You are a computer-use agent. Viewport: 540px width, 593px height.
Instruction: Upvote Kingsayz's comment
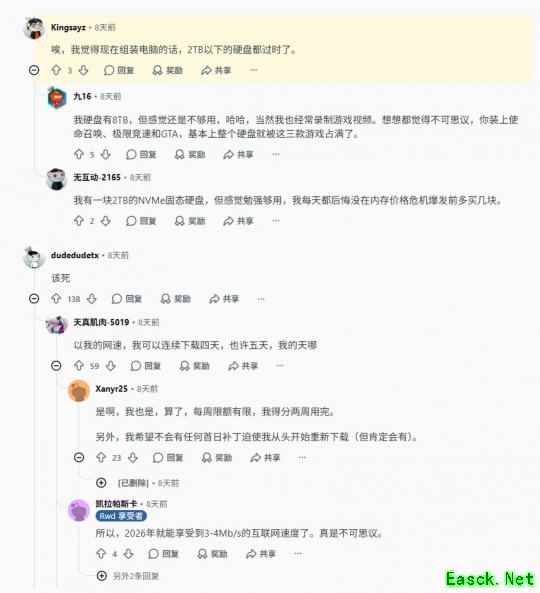[x=56, y=70]
